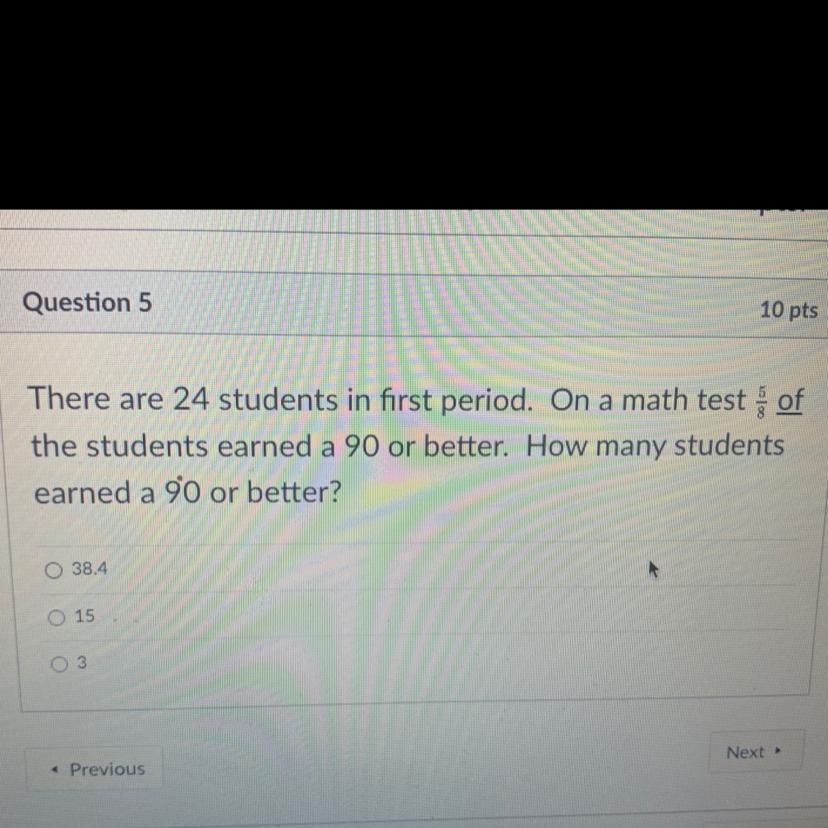Choose 15 as the answer
The image size is (828, 828).
coord(56,617)
